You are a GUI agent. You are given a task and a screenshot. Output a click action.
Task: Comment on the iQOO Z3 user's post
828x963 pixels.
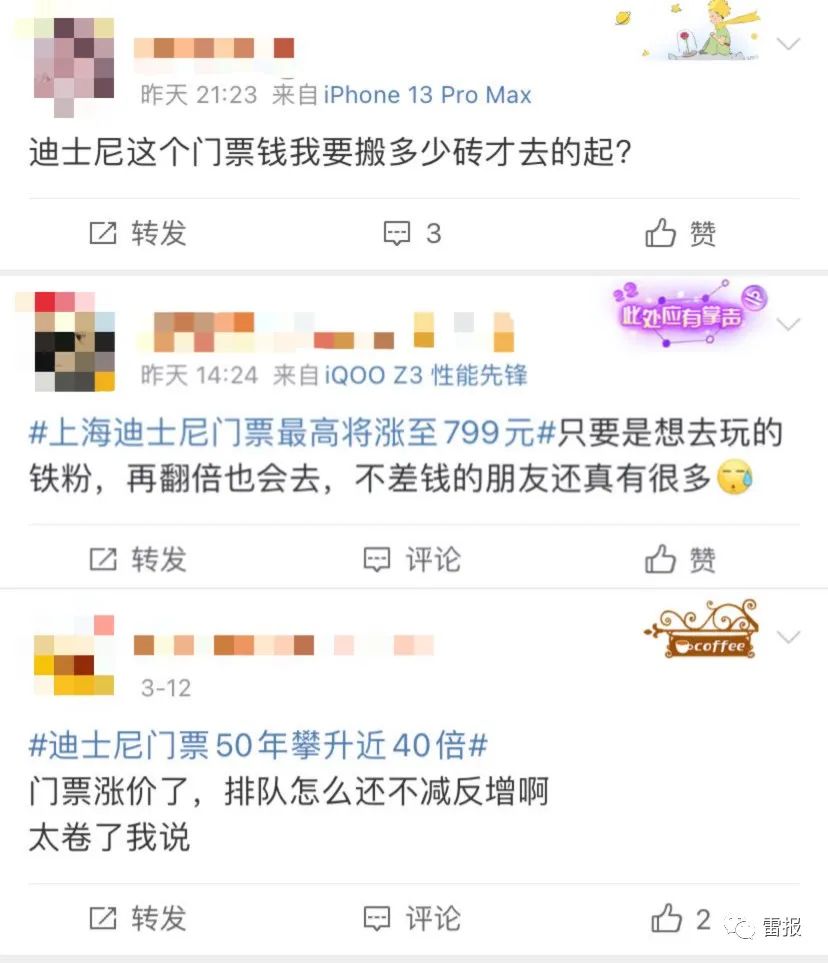pyautogui.click(x=412, y=558)
